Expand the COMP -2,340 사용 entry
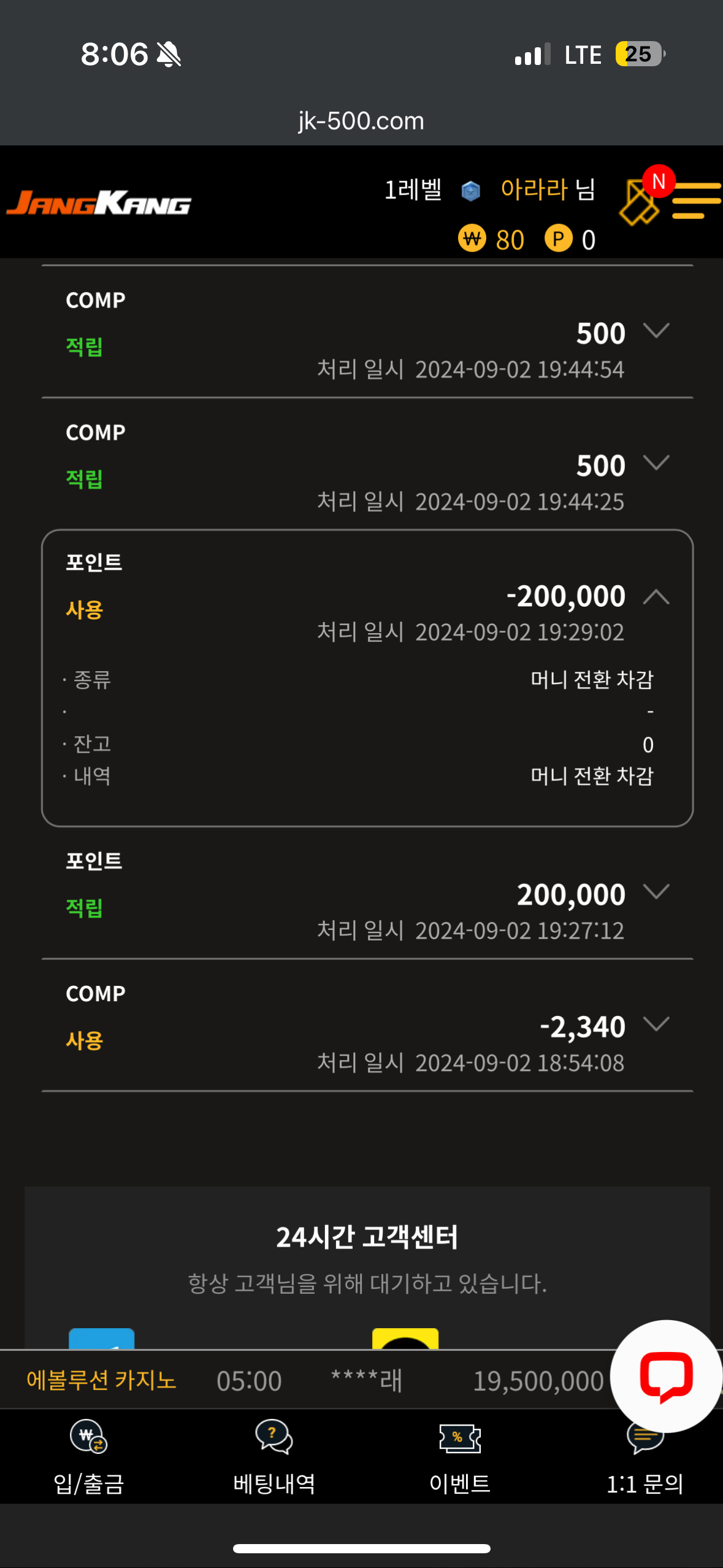 [x=656, y=1024]
